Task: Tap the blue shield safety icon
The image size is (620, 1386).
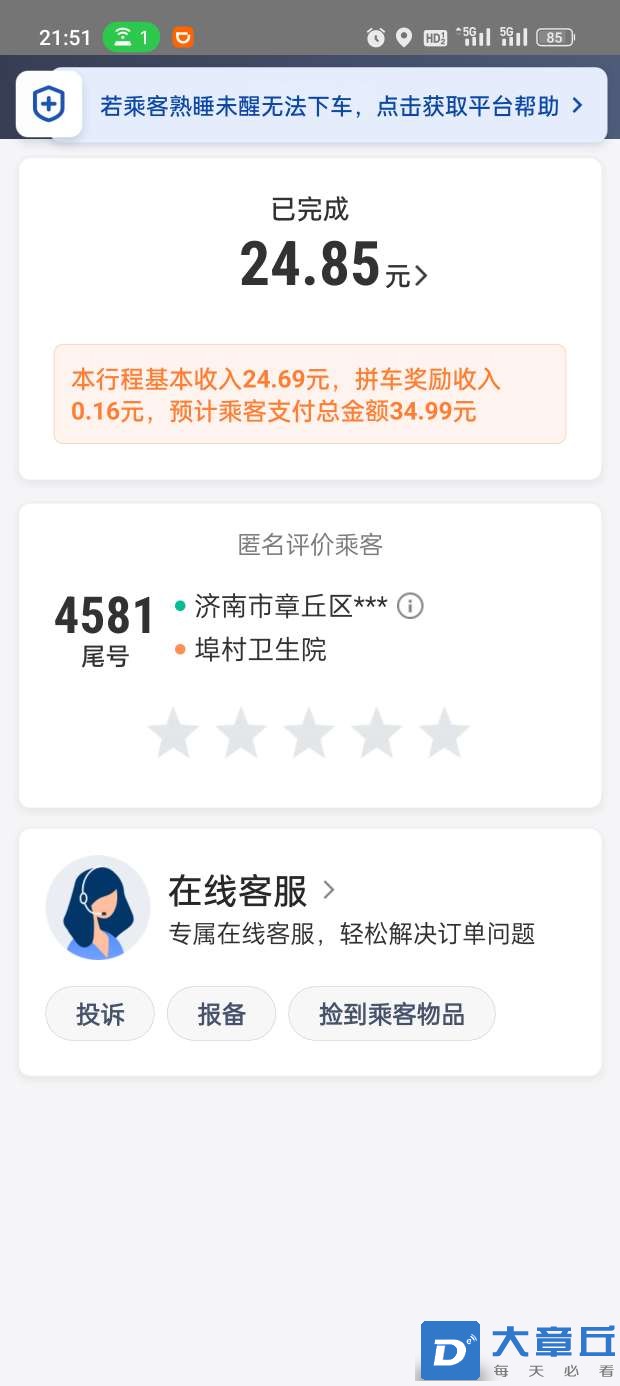Action: (49, 104)
